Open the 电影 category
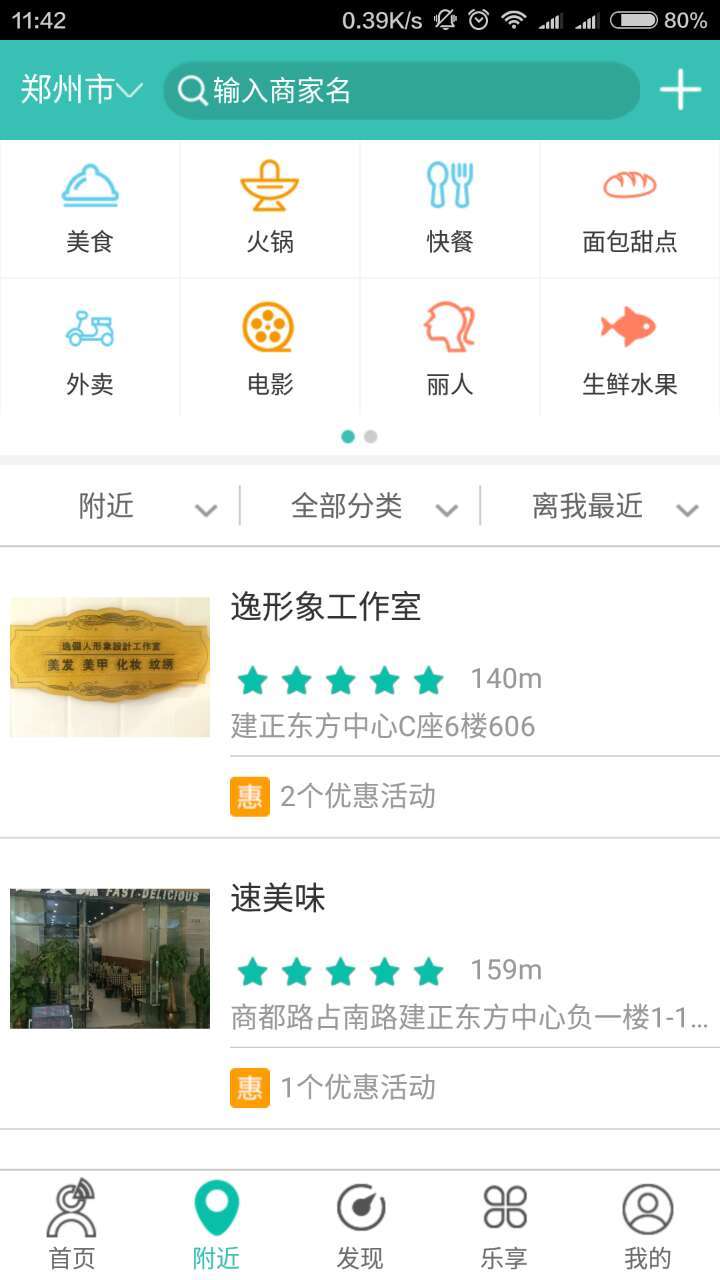Image resolution: width=720 pixels, height=1280 pixels. (x=270, y=350)
